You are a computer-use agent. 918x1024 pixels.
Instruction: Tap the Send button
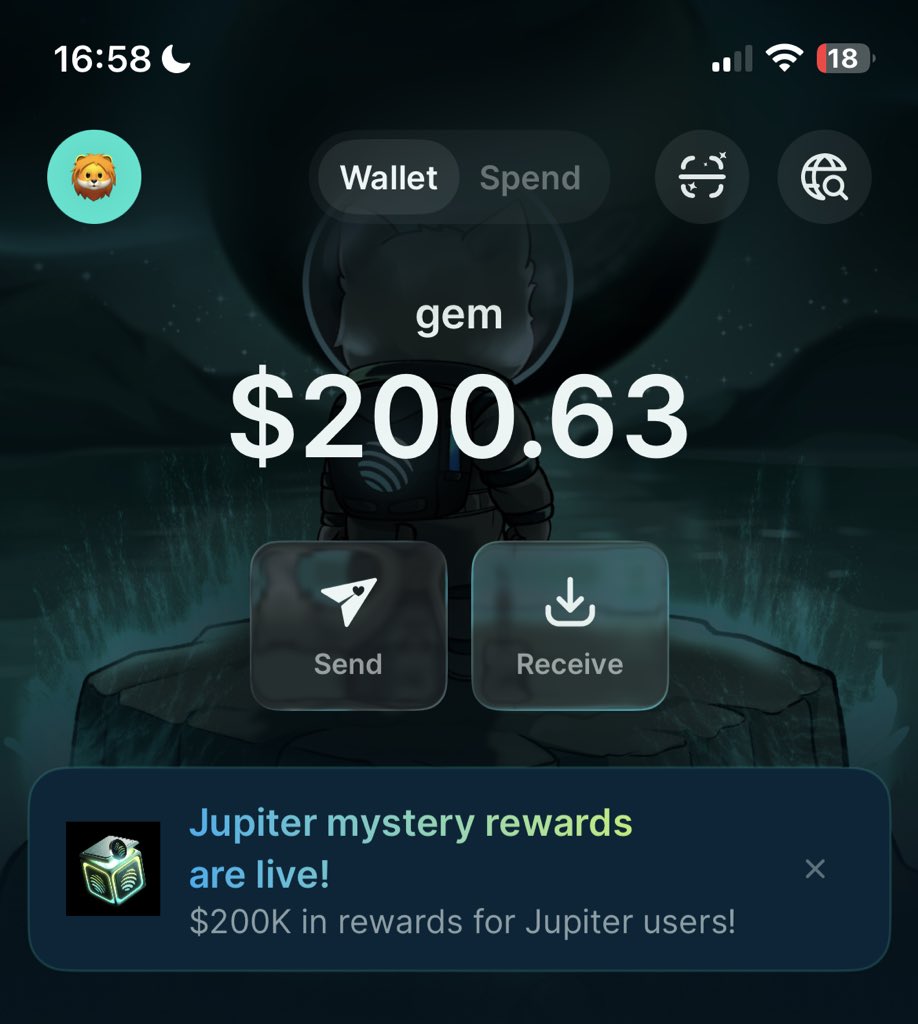(349, 626)
